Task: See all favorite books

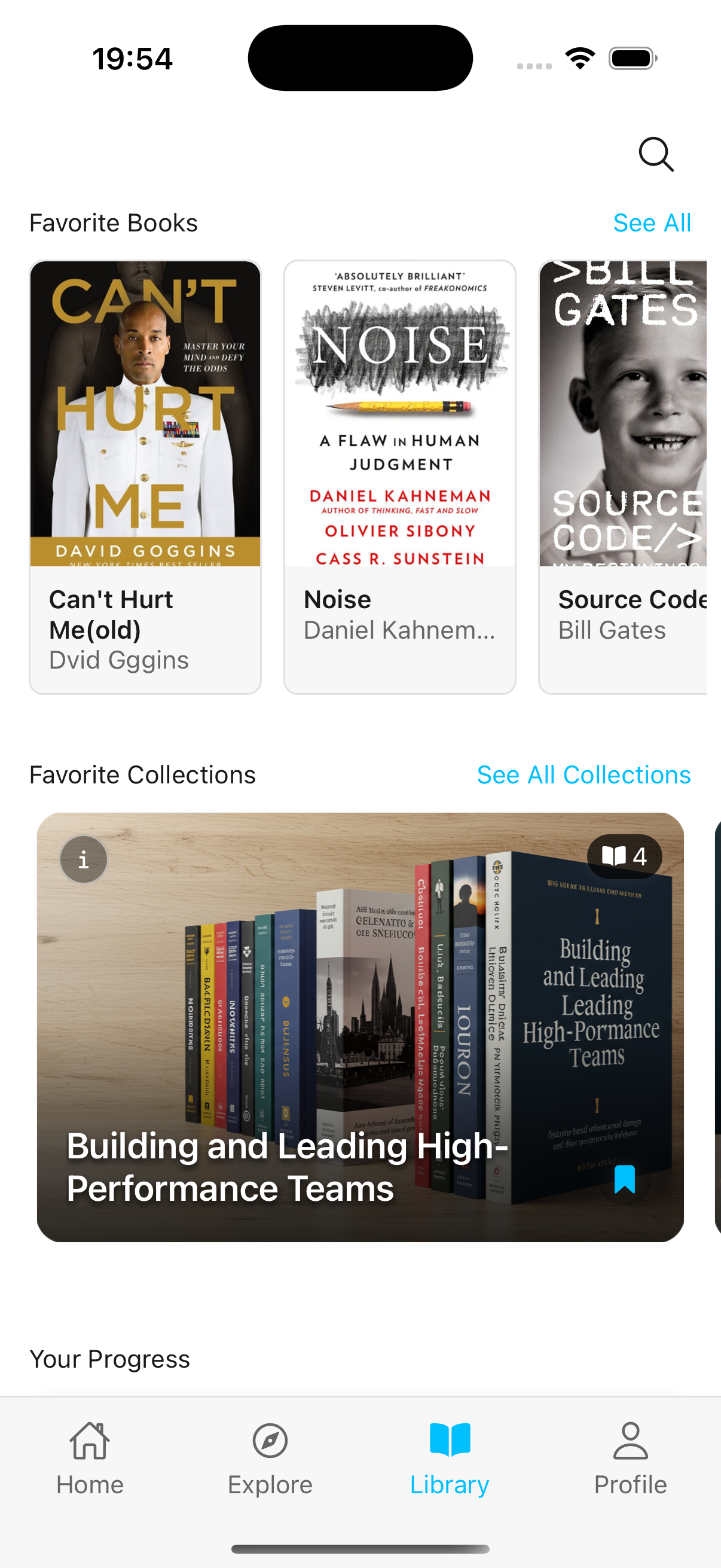Action: [651, 223]
